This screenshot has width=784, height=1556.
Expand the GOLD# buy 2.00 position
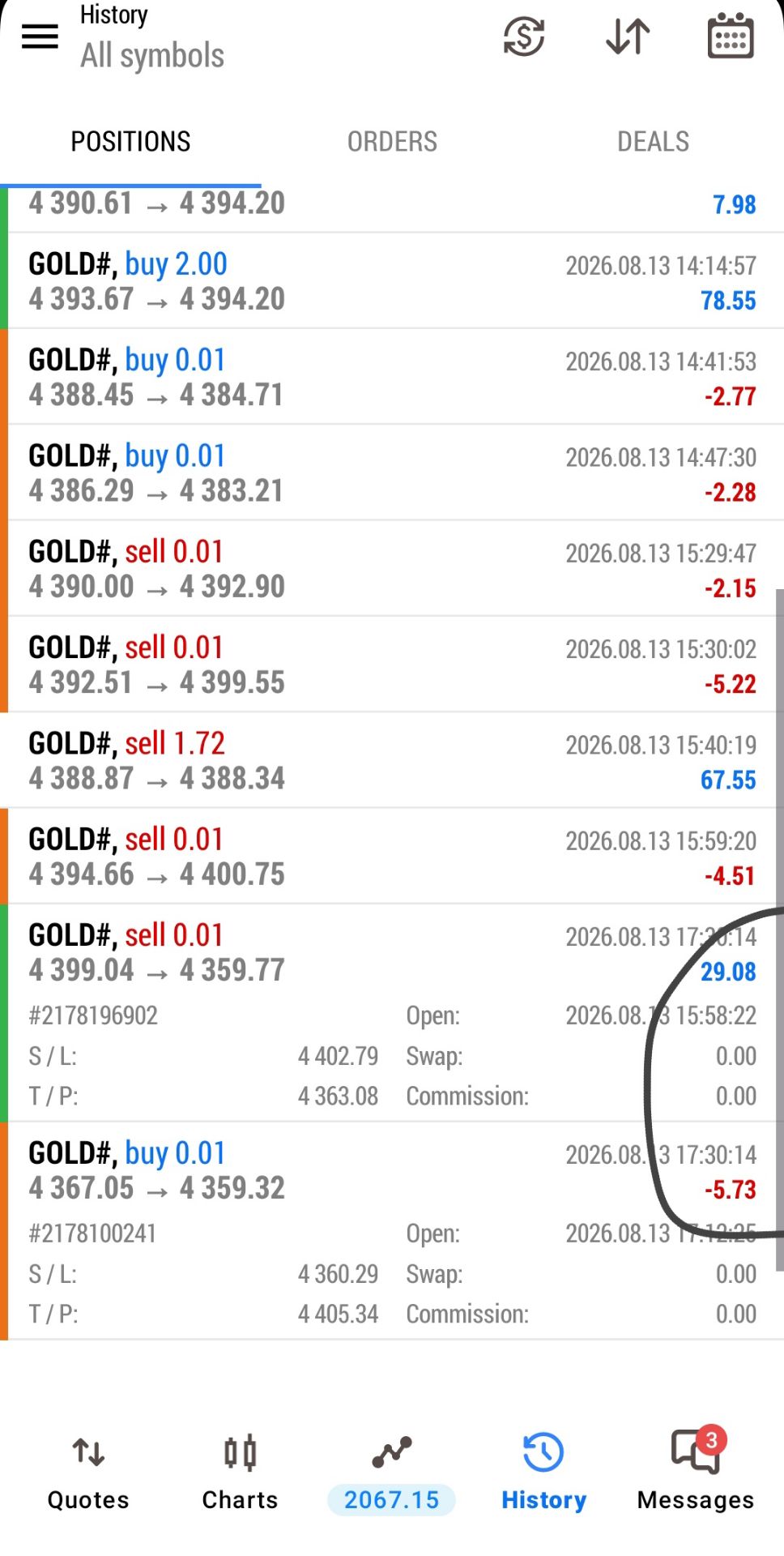tap(392, 281)
